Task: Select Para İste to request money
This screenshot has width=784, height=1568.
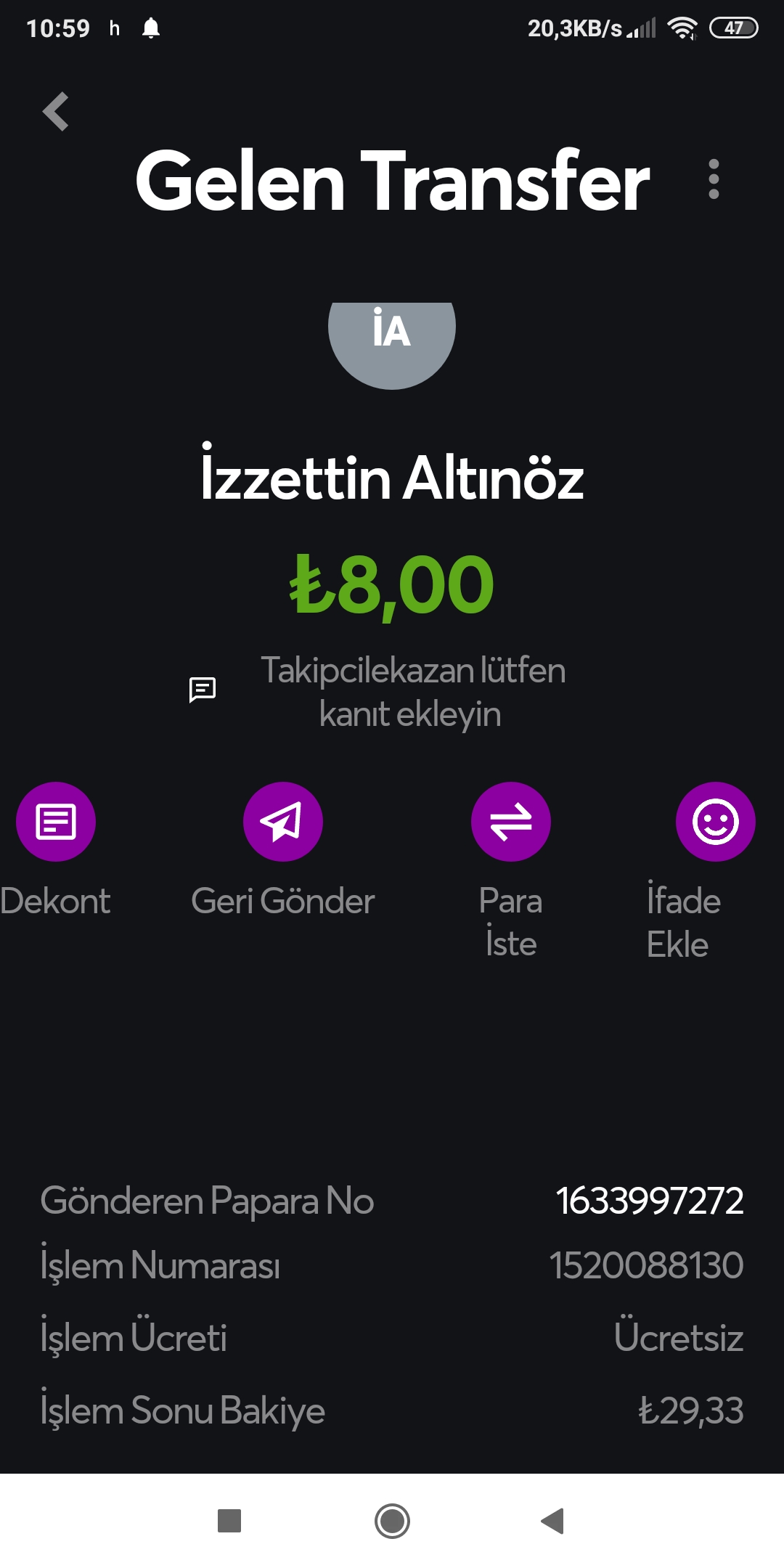Action: click(x=511, y=822)
